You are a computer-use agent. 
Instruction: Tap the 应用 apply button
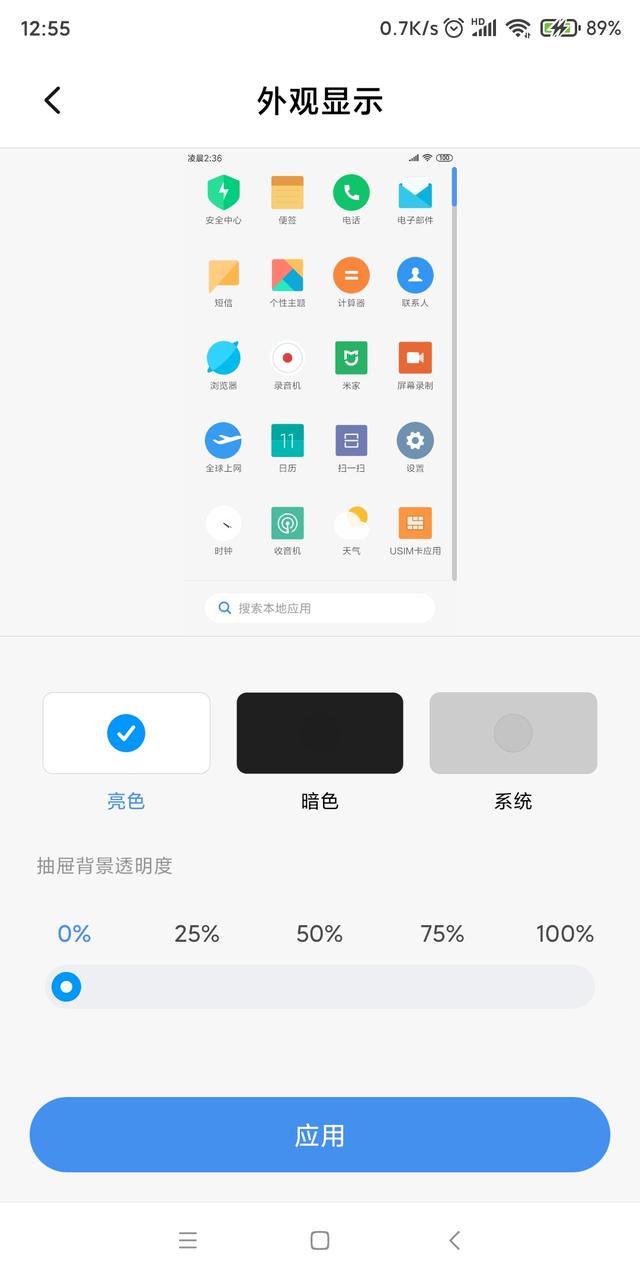coord(320,1135)
